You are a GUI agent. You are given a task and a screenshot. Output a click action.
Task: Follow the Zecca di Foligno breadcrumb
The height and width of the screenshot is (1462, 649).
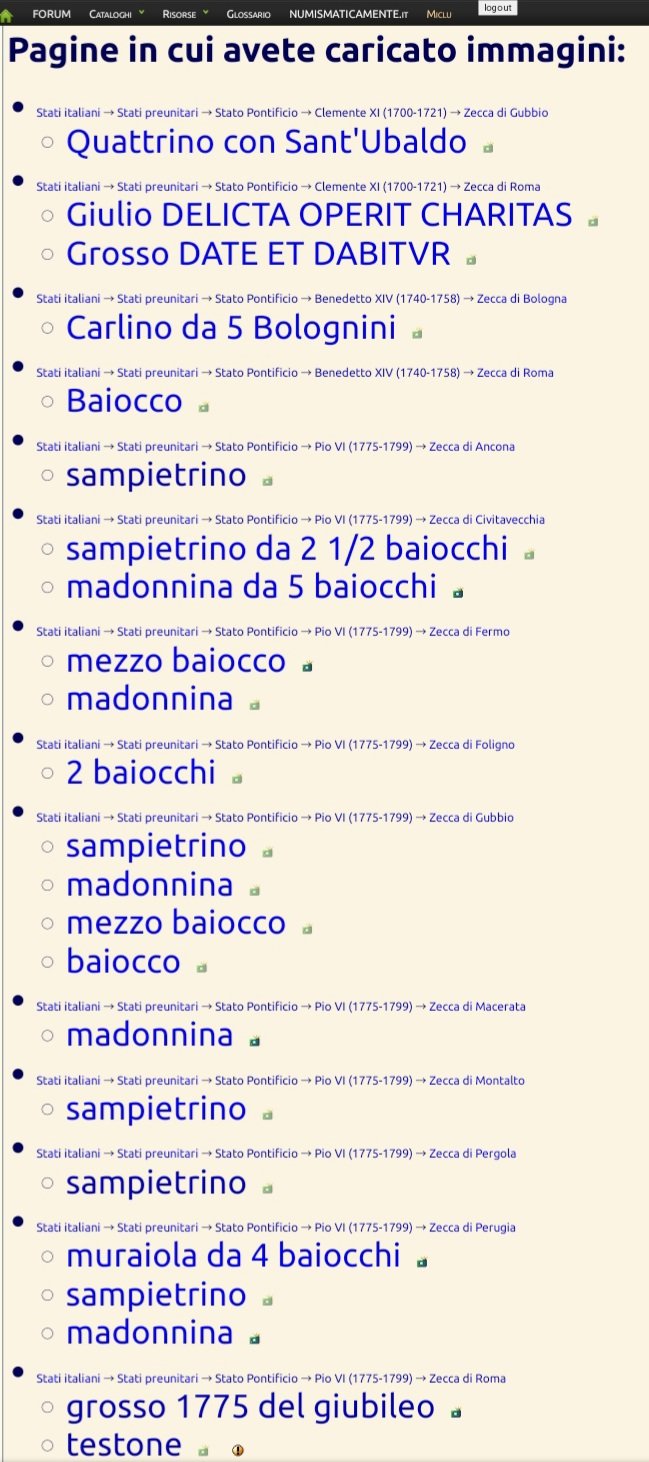[x=471, y=744]
